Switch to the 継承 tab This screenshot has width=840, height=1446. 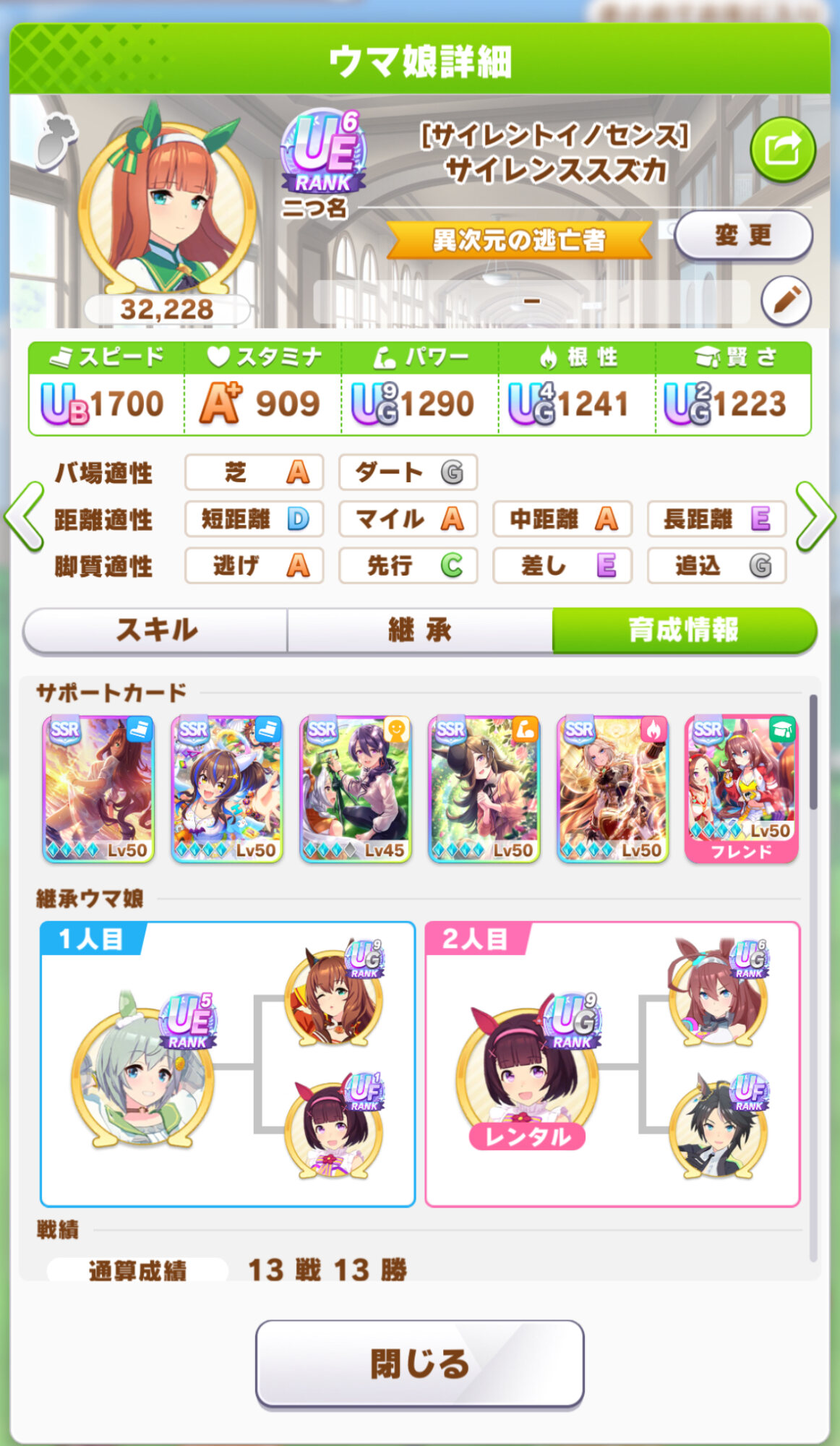(x=420, y=630)
